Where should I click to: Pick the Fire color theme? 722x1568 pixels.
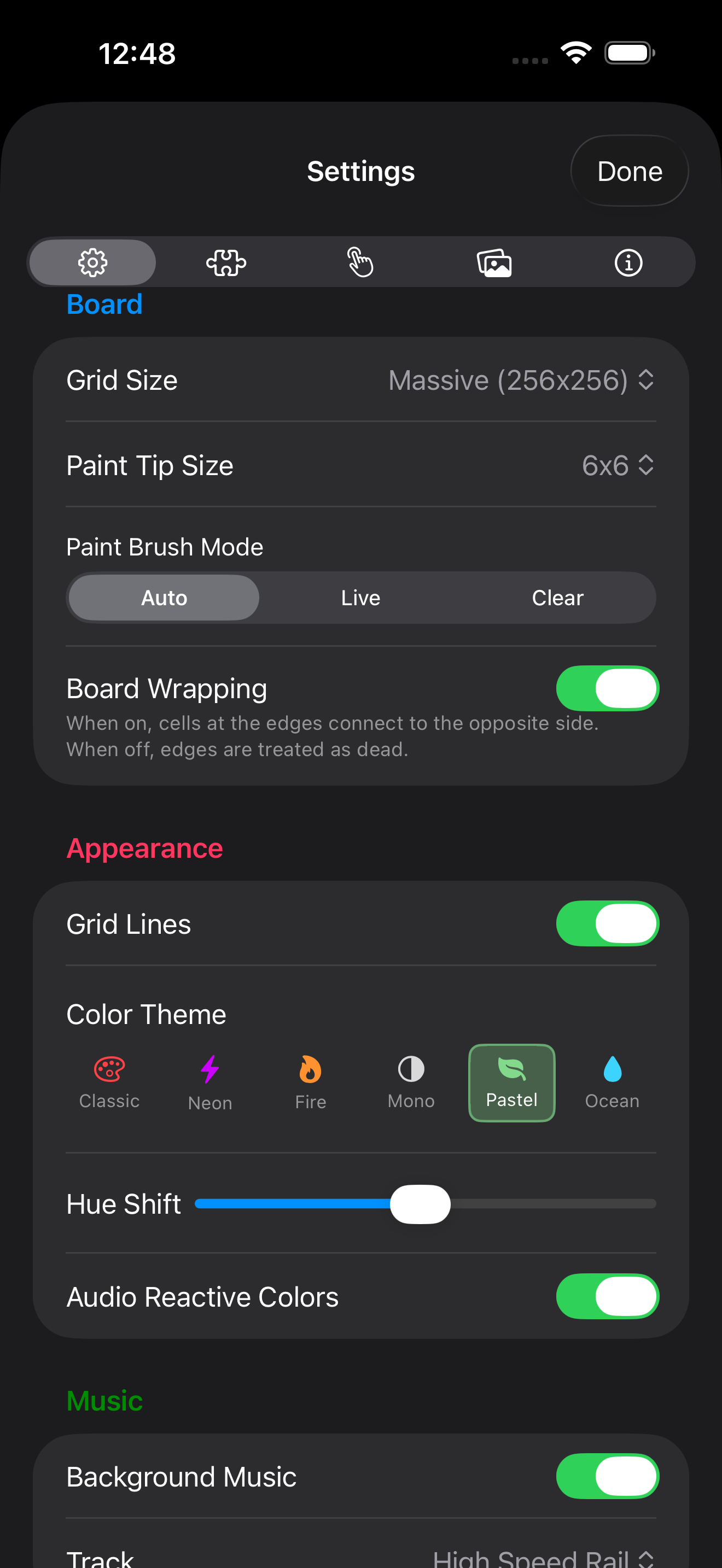coord(311,1083)
